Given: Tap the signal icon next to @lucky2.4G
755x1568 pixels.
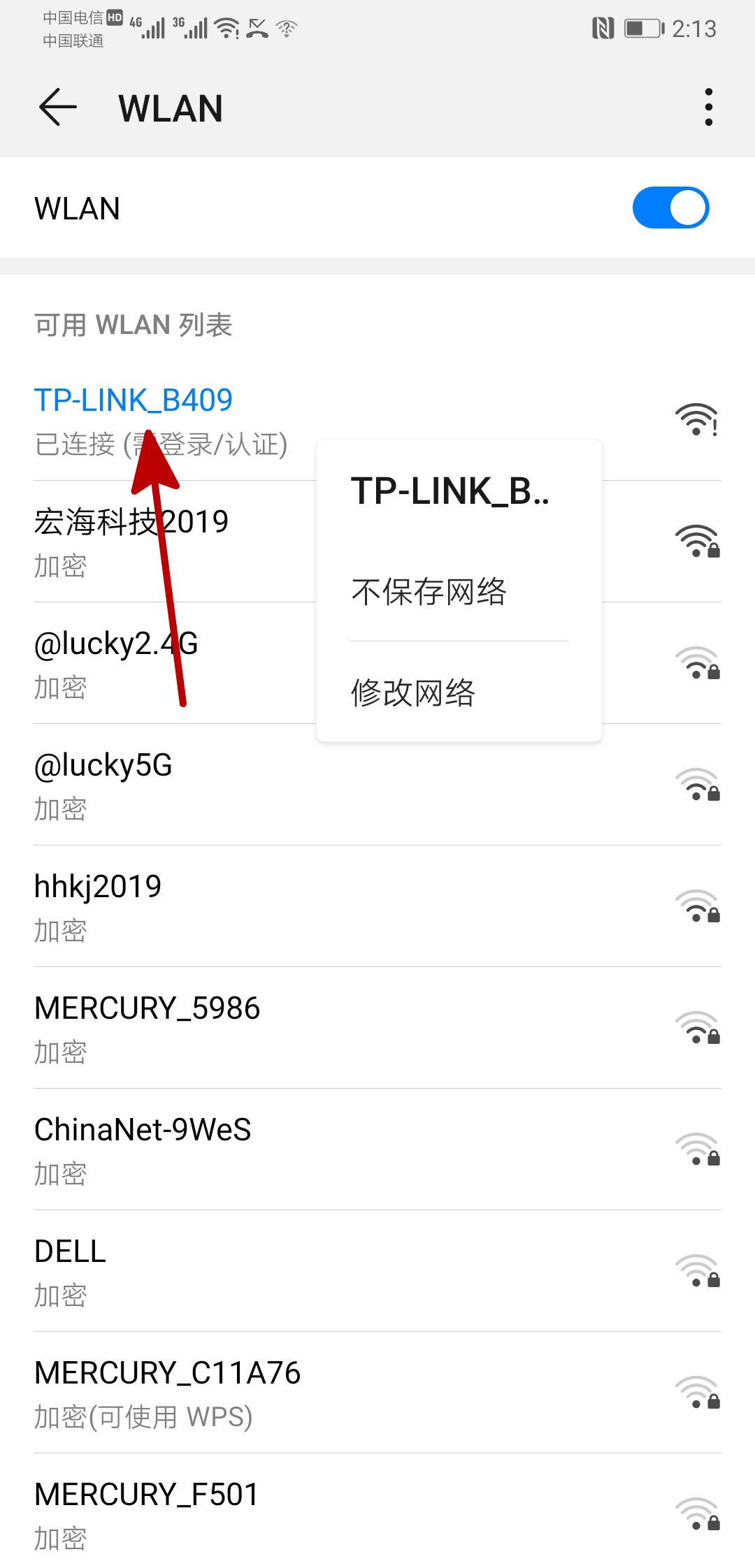Looking at the screenshot, I should coord(698,662).
